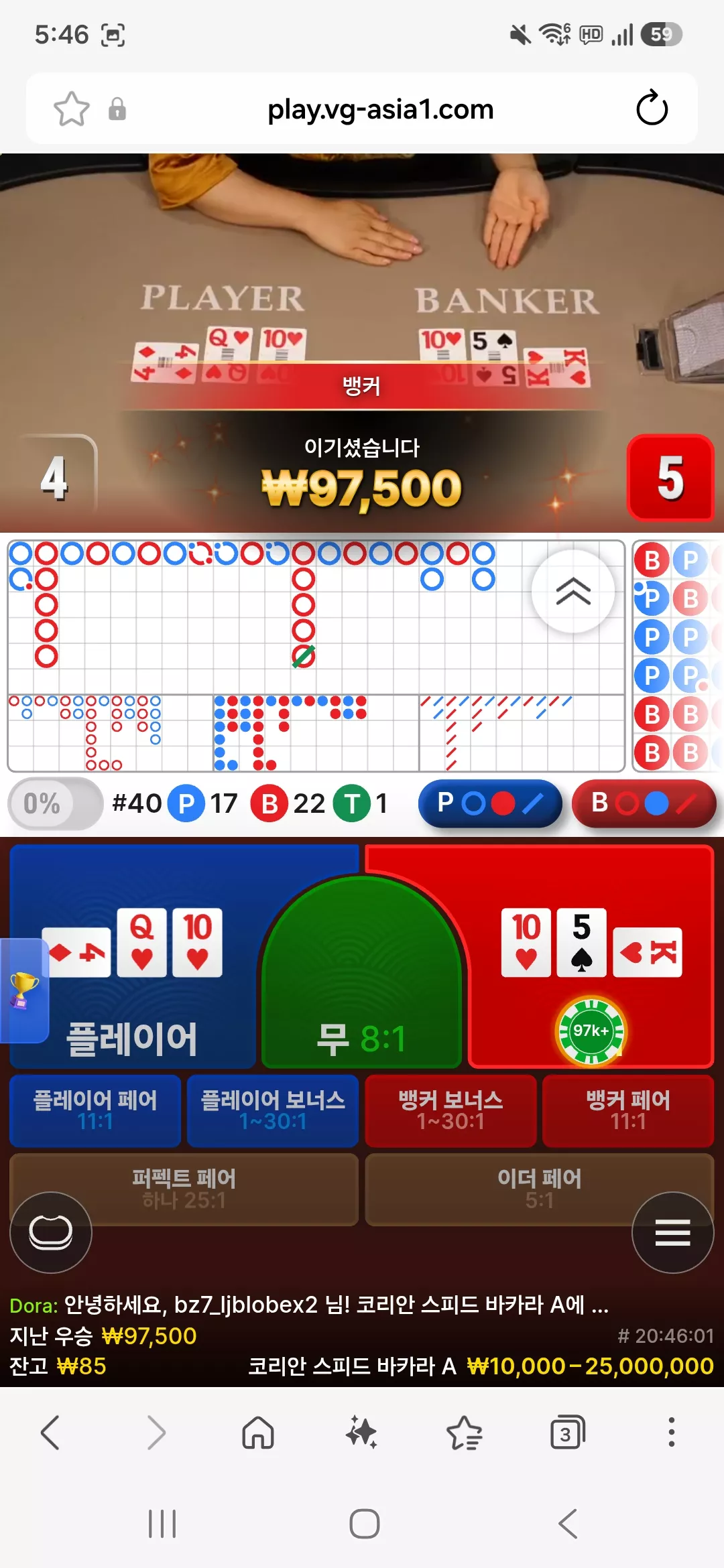This screenshot has width=724, height=1568.
Task: Open the browser tabs switcher showing 3
Action: point(567,1433)
